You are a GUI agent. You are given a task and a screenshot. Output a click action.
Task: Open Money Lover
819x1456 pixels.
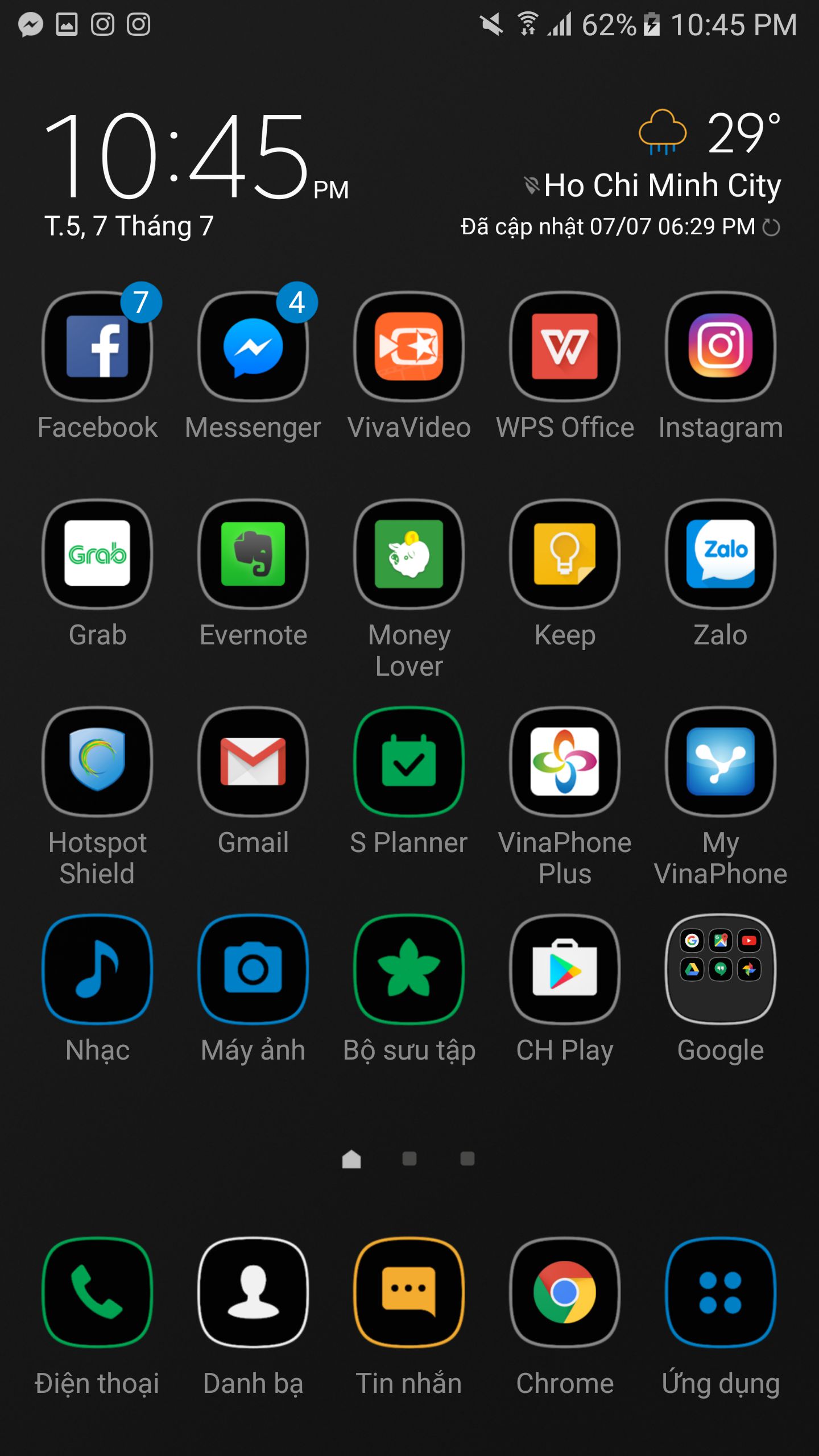[x=409, y=554]
